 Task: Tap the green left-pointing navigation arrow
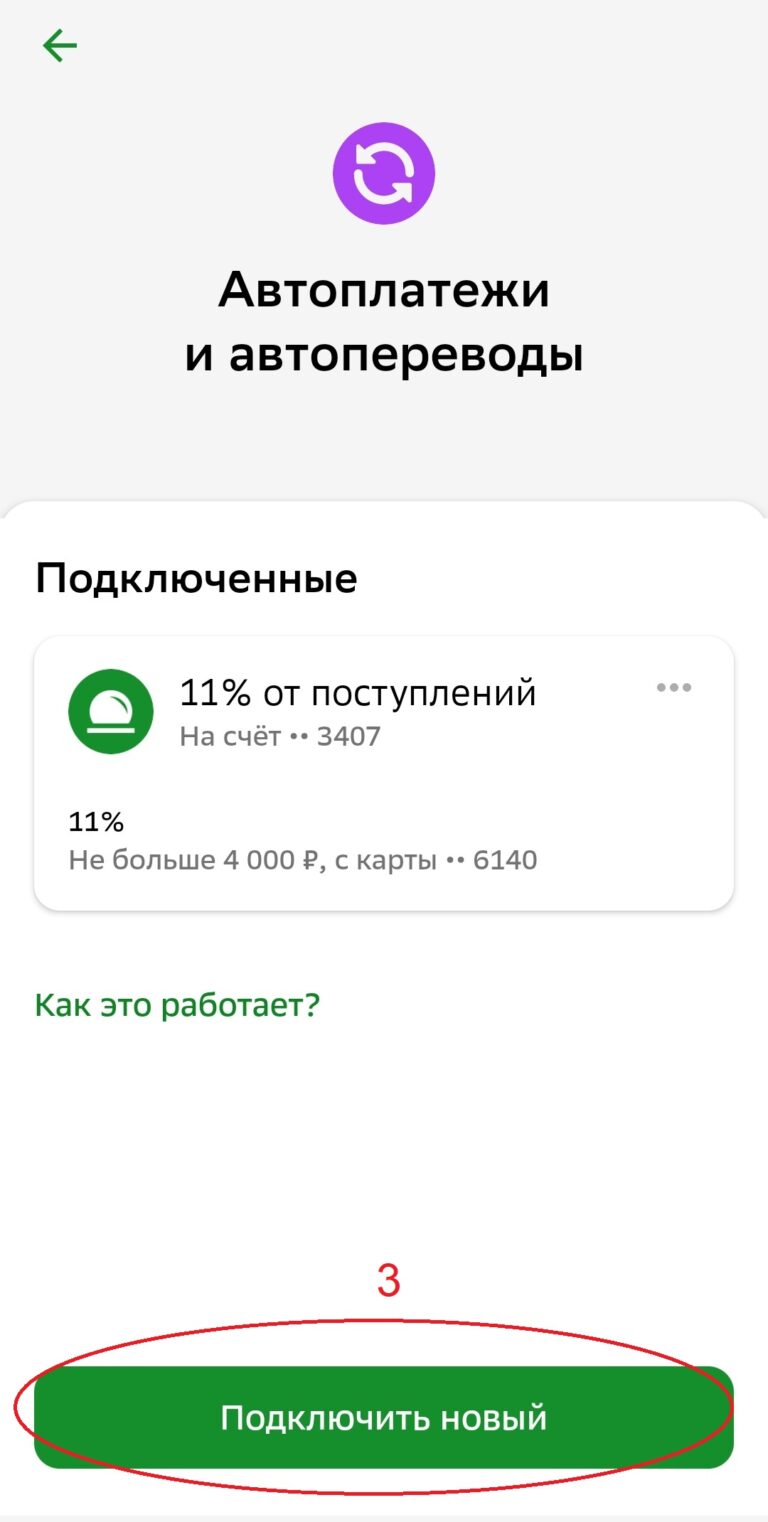(x=60, y=44)
